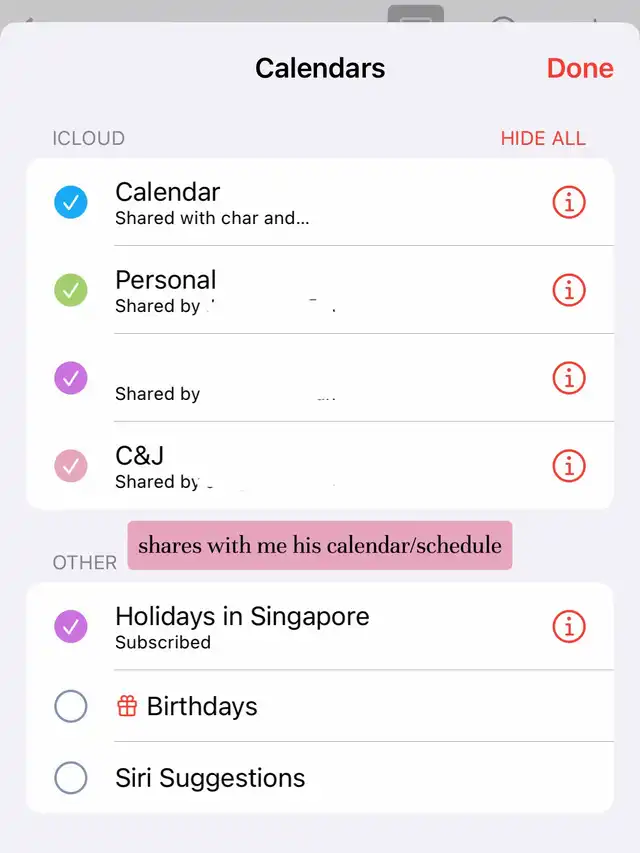Hide all iCloud calendars

coord(543,138)
